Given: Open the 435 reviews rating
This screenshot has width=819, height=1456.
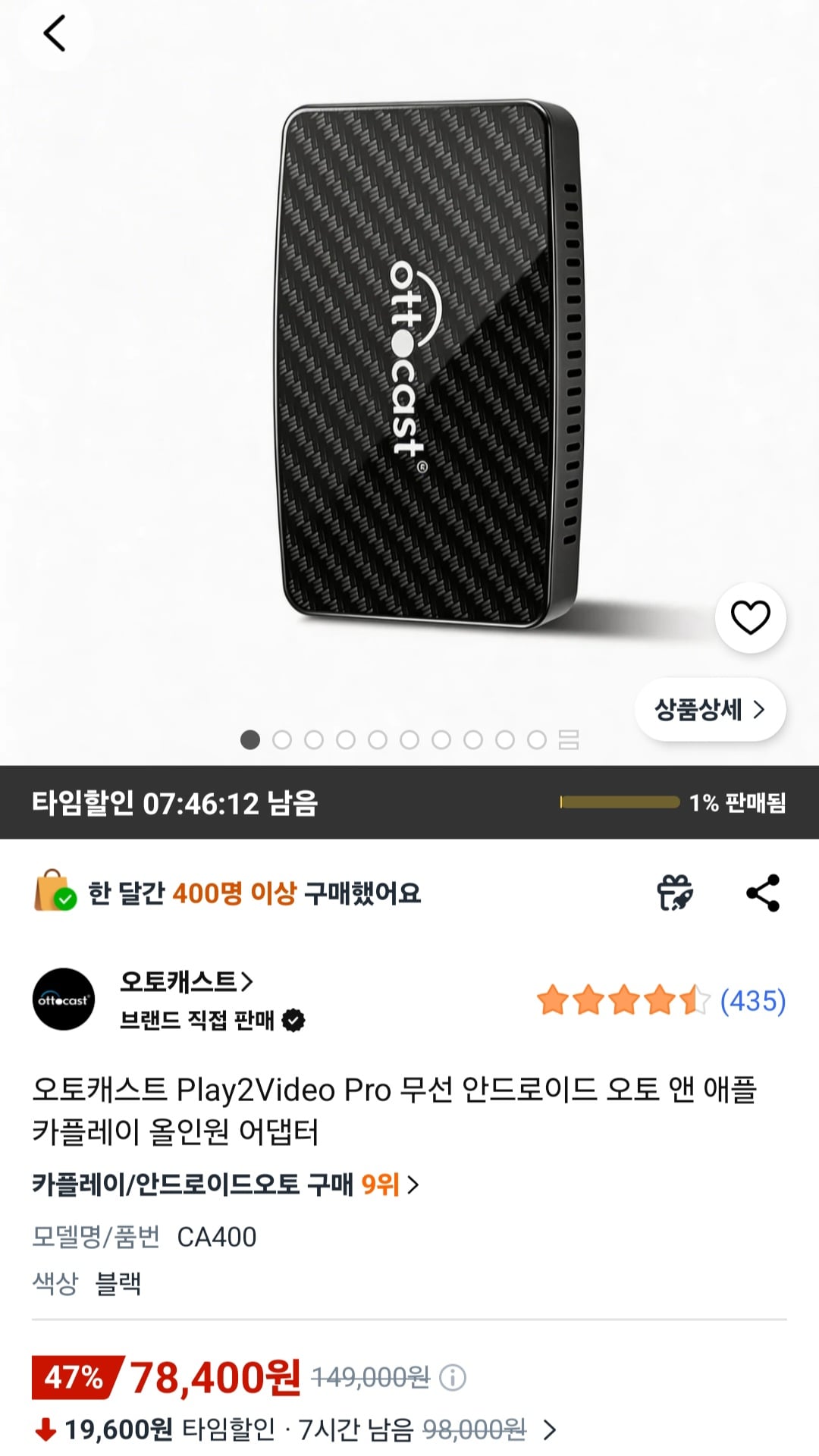Looking at the screenshot, I should 661,1001.
